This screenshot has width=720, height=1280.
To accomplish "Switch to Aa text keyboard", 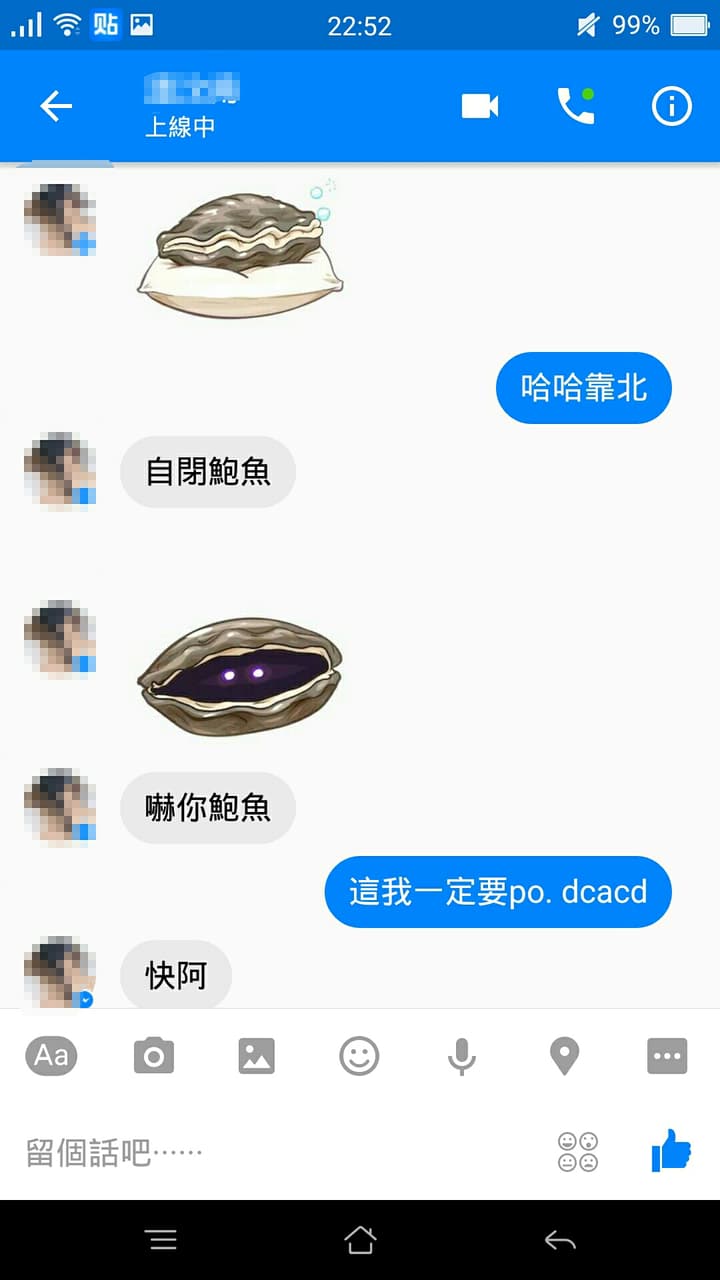I will coord(51,1055).
